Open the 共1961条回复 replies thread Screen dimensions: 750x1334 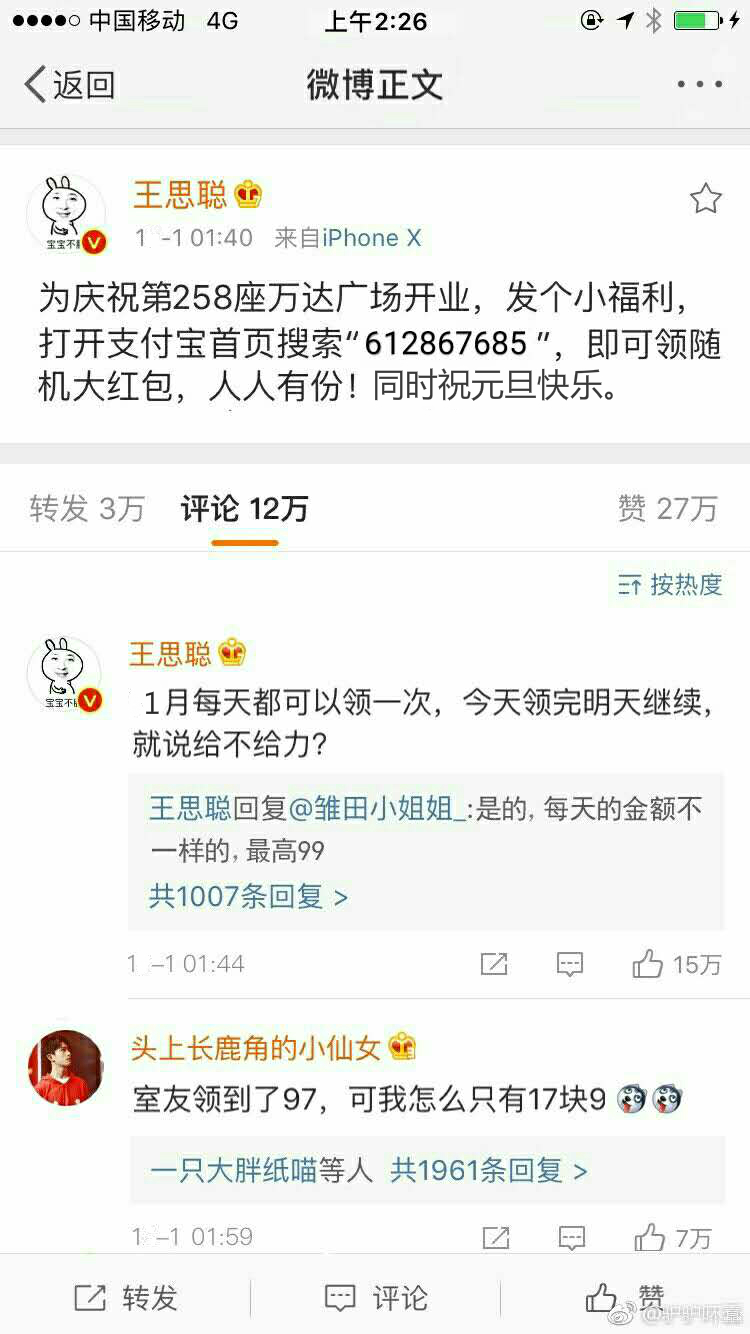(488, 1170)
